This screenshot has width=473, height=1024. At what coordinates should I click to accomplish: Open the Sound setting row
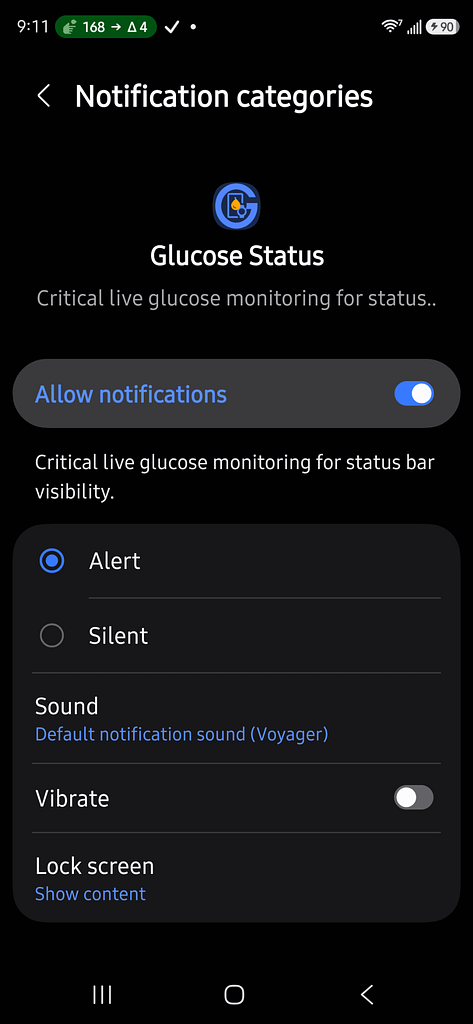(x=236, y=718)
